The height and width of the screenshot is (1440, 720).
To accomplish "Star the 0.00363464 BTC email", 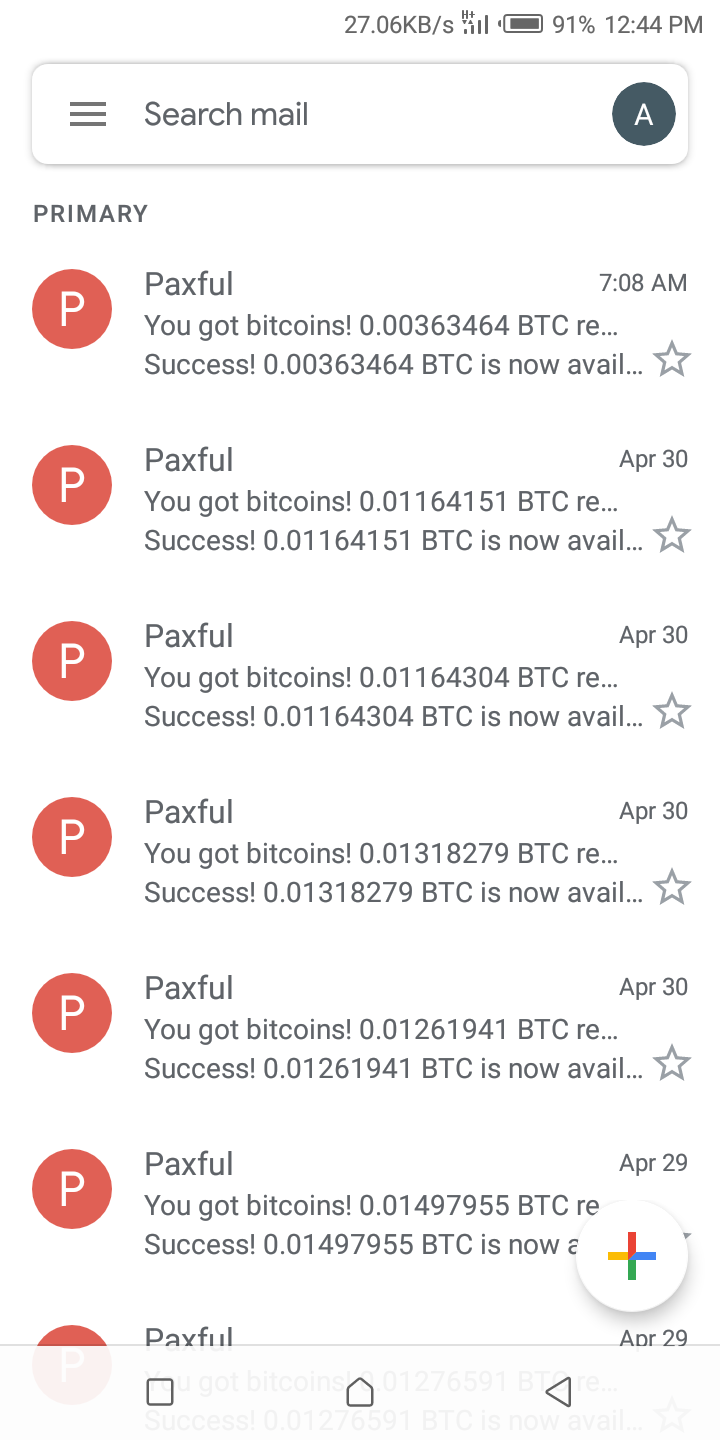I will point(672,360).
